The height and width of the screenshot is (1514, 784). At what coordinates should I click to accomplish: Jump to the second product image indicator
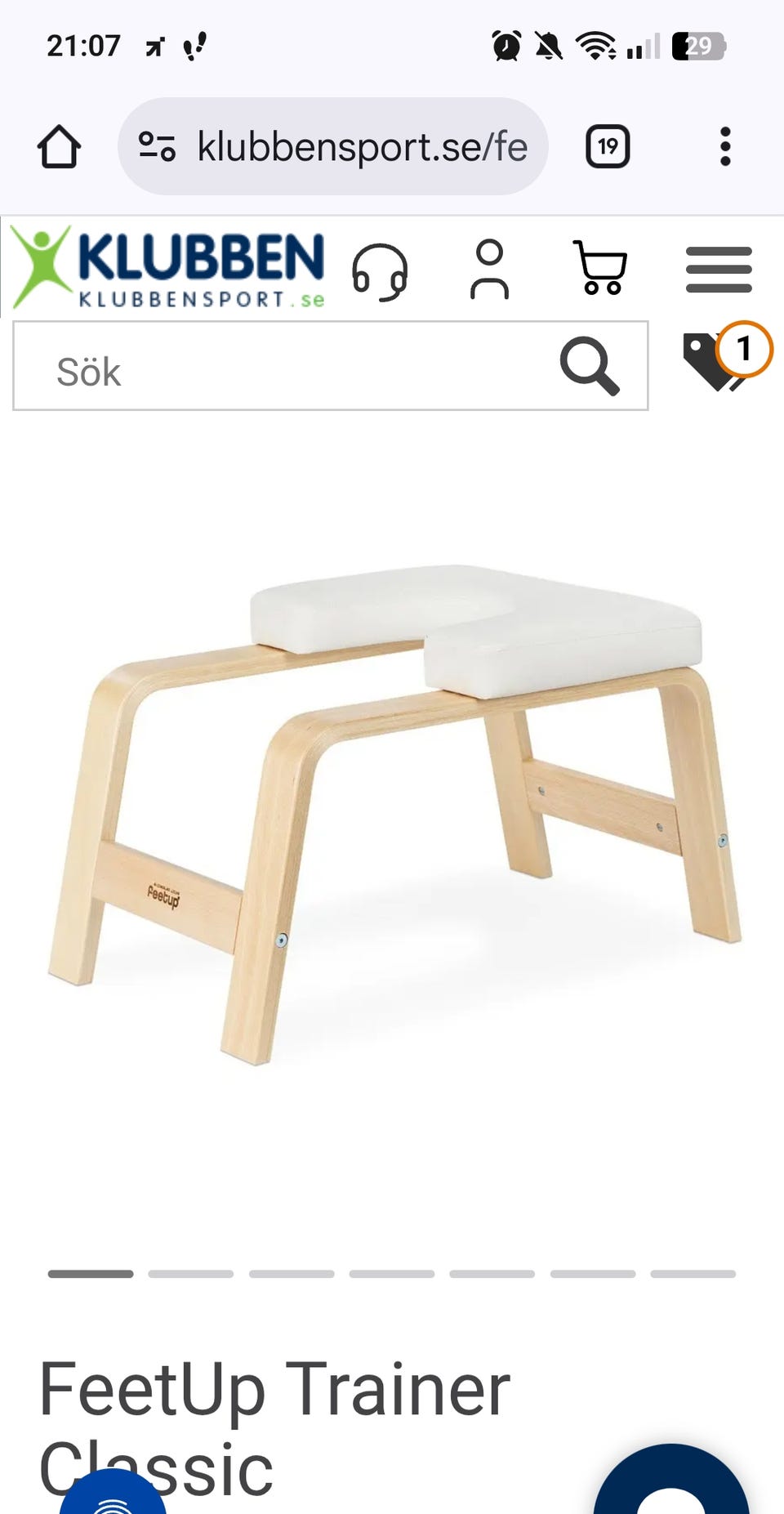point(190,1274)
